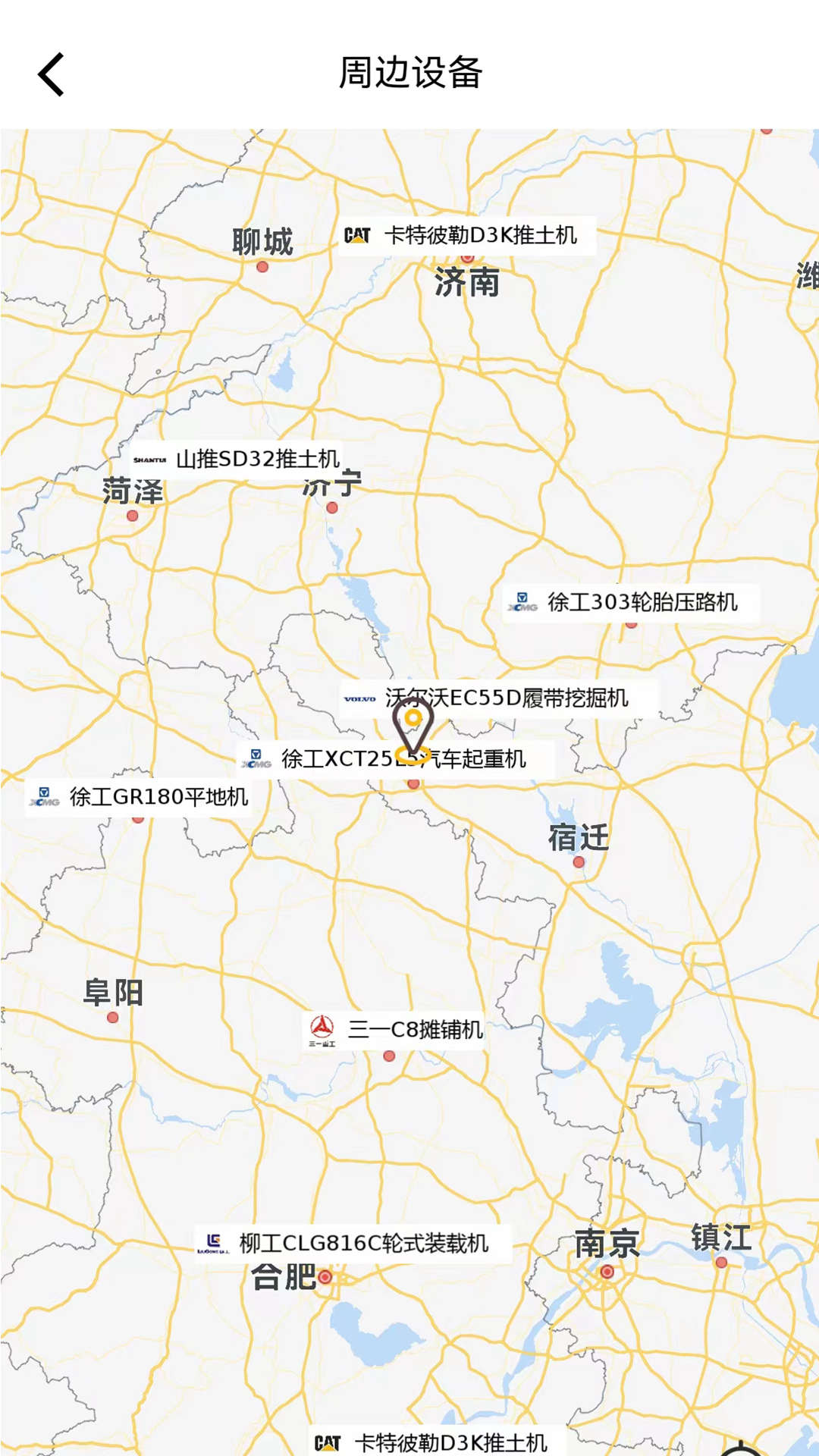Viewport: 819px width, 1456px height.
Task: Tap 柳工CLG816C轮式装载机 label
Action: pos(353,1244)
